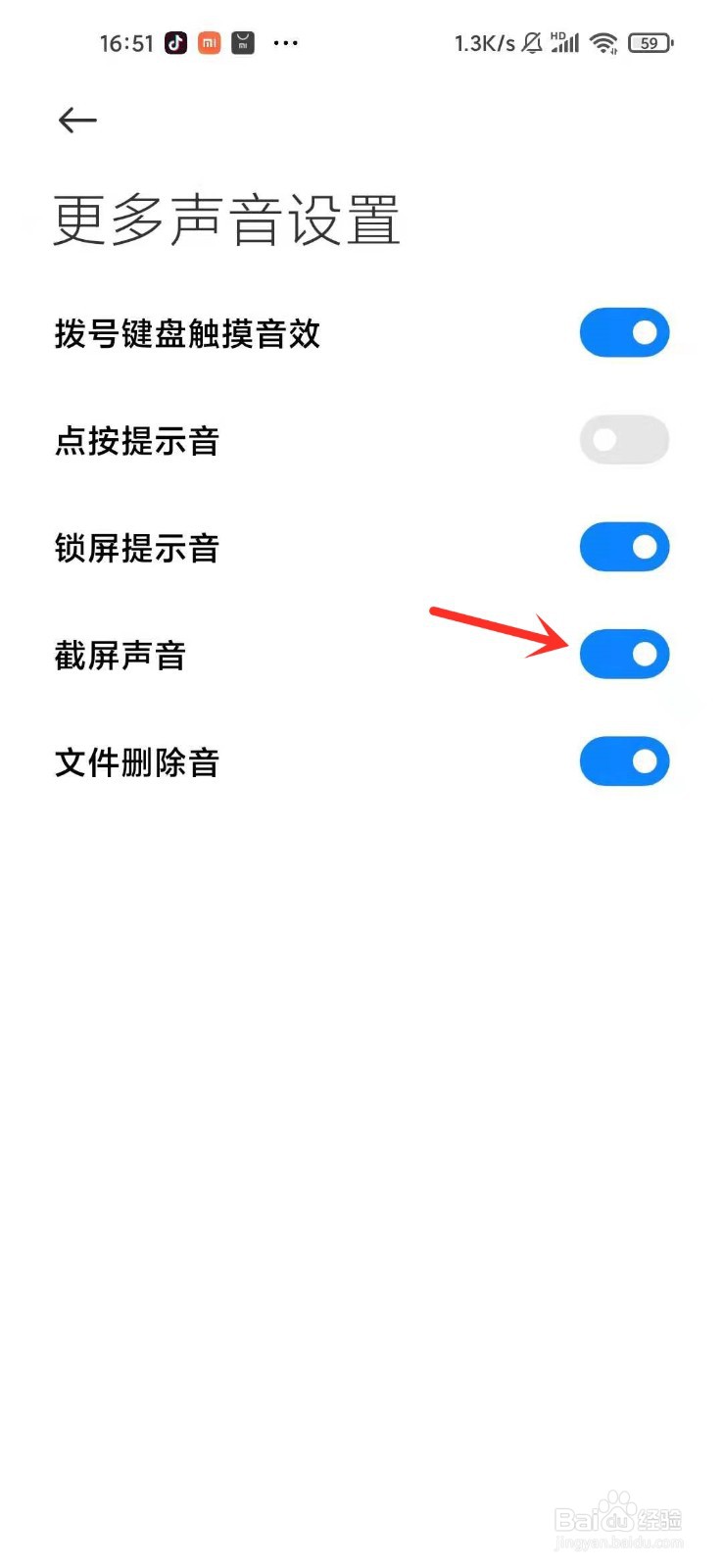Open the TikTok notification icon in status bar
Image resolution: width=723 pixels, height=1568 pixels.
(175, 42)
